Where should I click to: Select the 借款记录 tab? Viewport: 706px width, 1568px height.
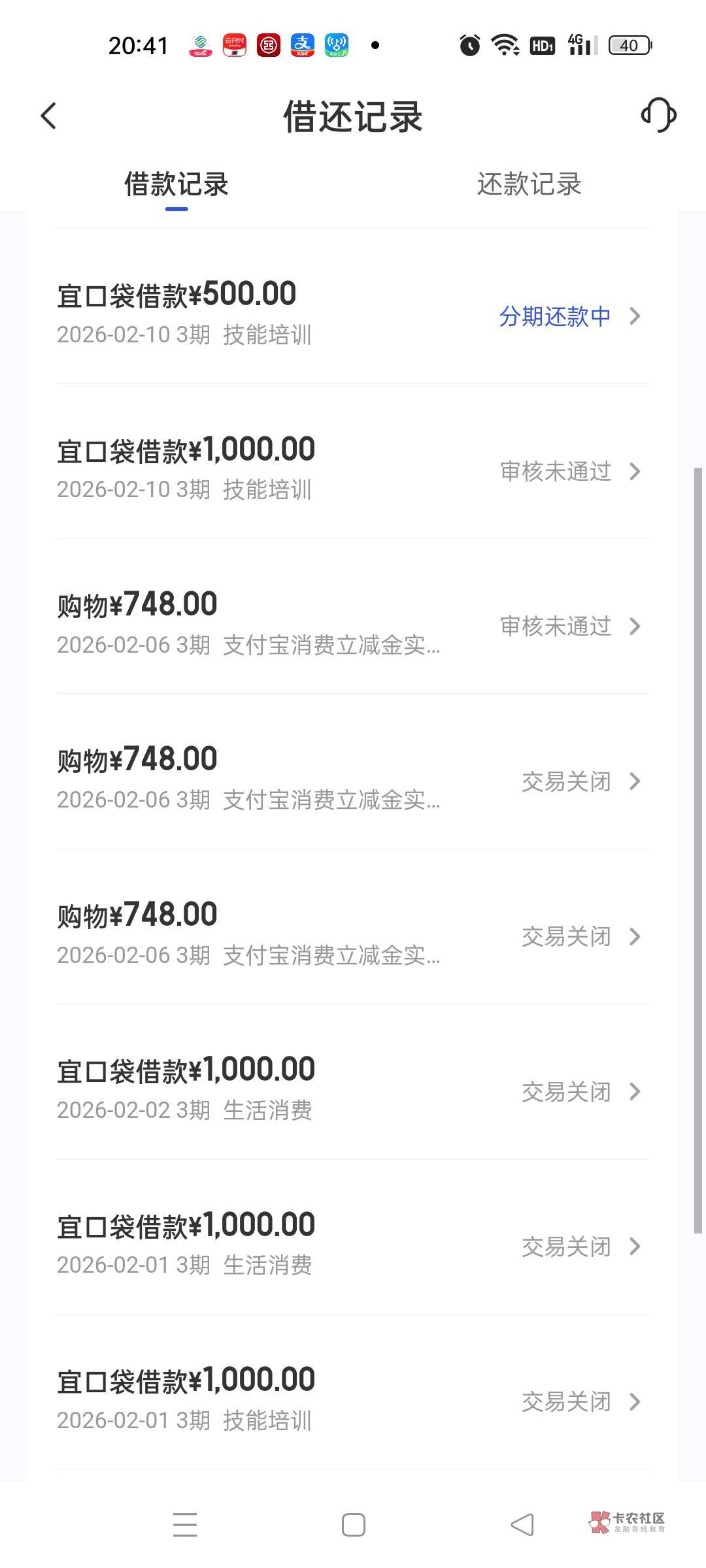point(176,184)
